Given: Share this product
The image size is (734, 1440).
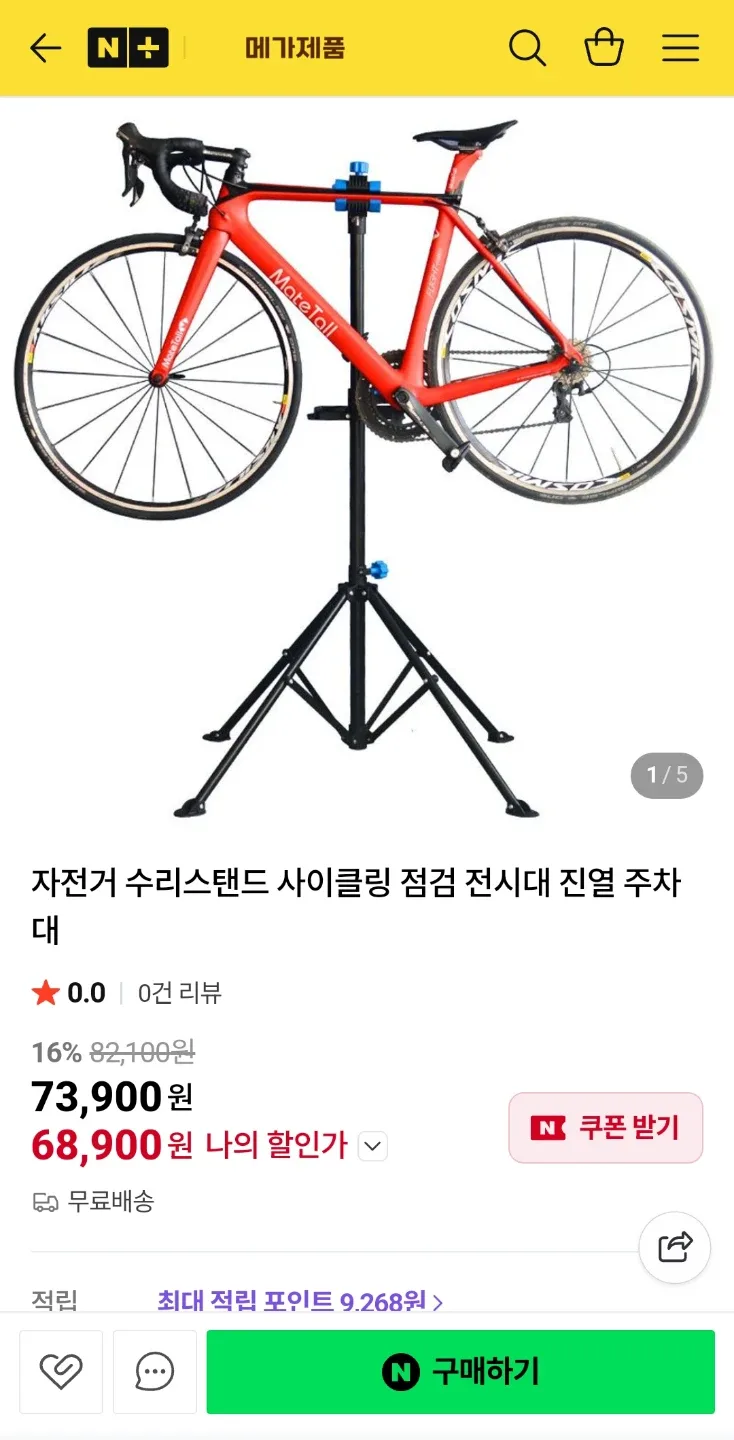Looking at the screenshot, I should pyautogui.click(x=675, y=1248).
